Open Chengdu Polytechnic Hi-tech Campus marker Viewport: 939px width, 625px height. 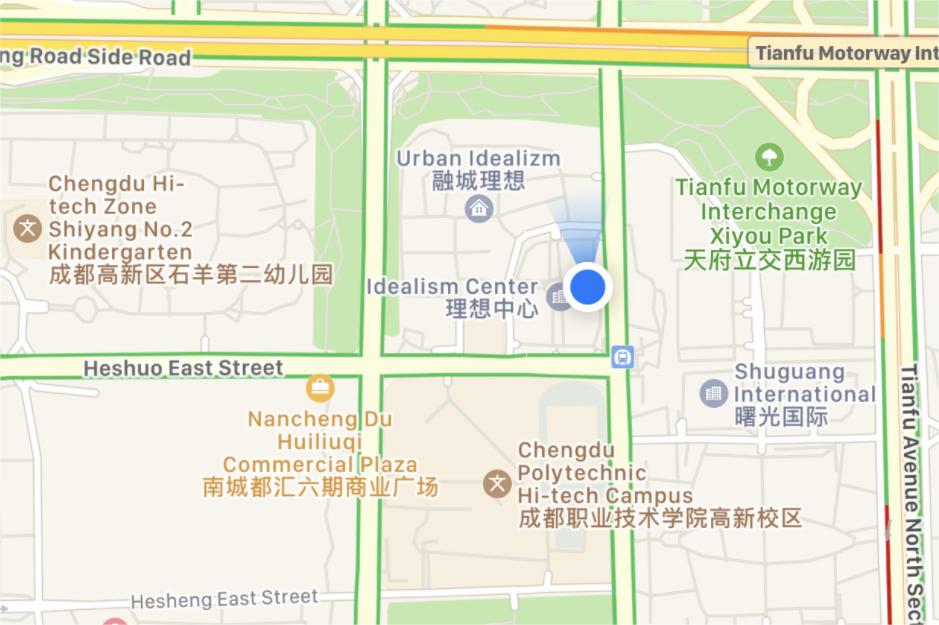point(497,485)
